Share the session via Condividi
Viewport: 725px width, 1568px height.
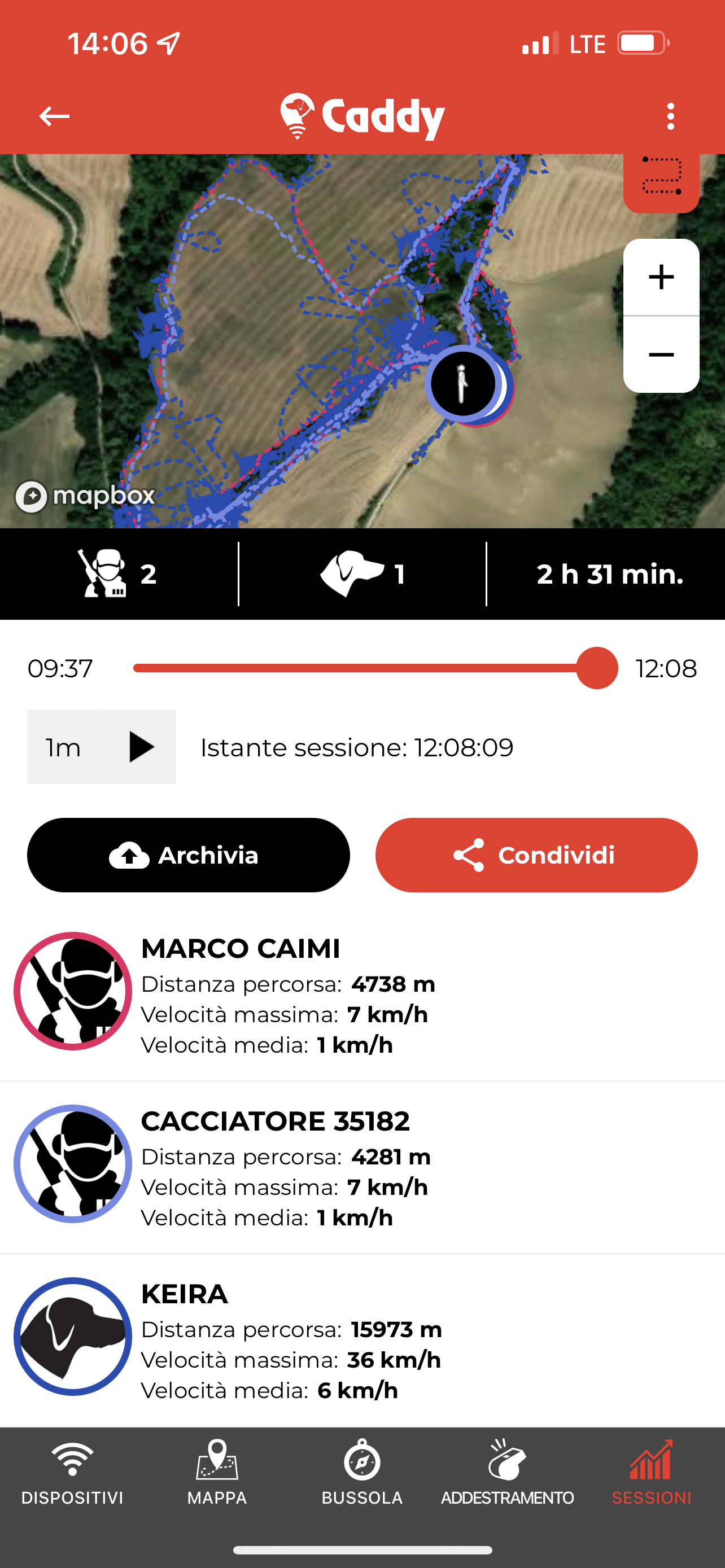tap(536, 855)
